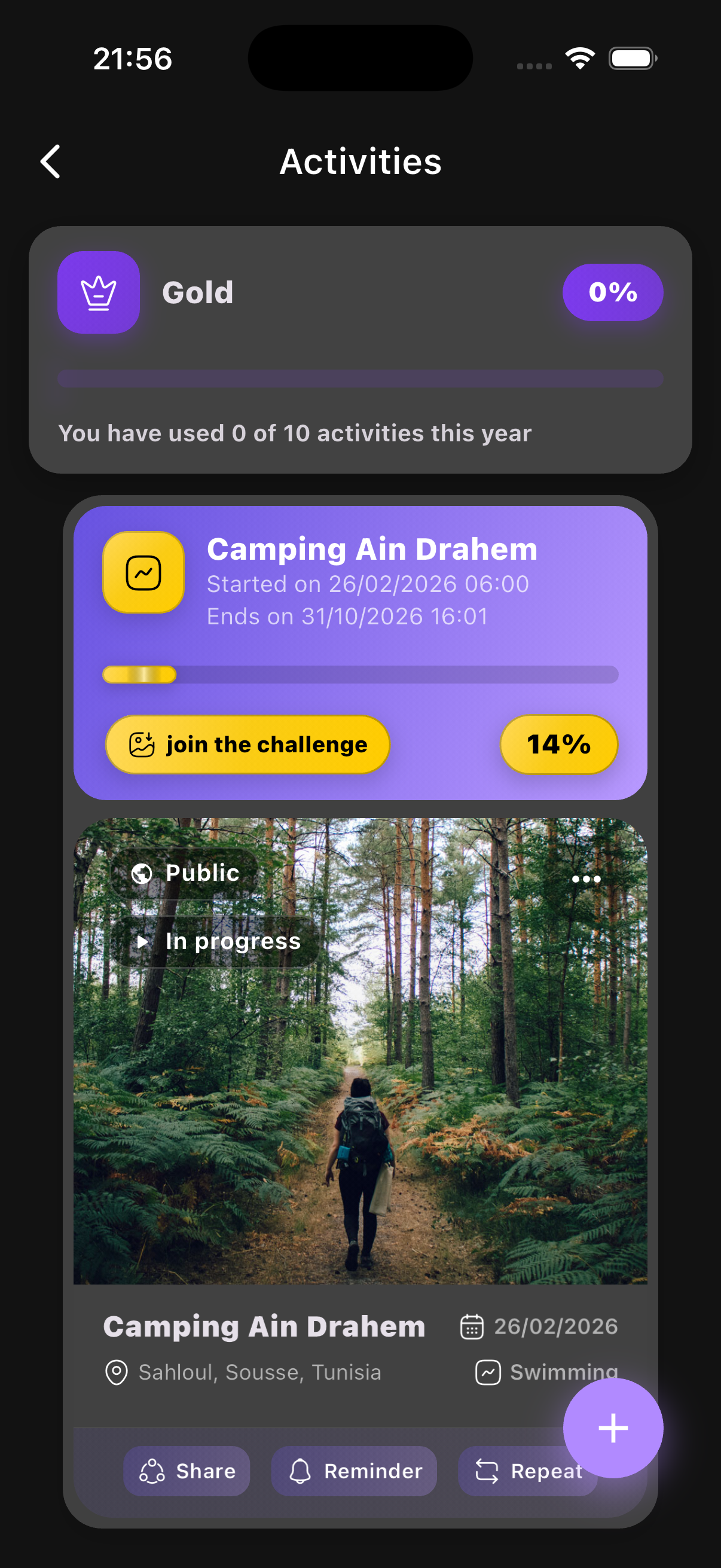Tap the join the challenge button
The image size is (721, 1568).
[248, 745]
